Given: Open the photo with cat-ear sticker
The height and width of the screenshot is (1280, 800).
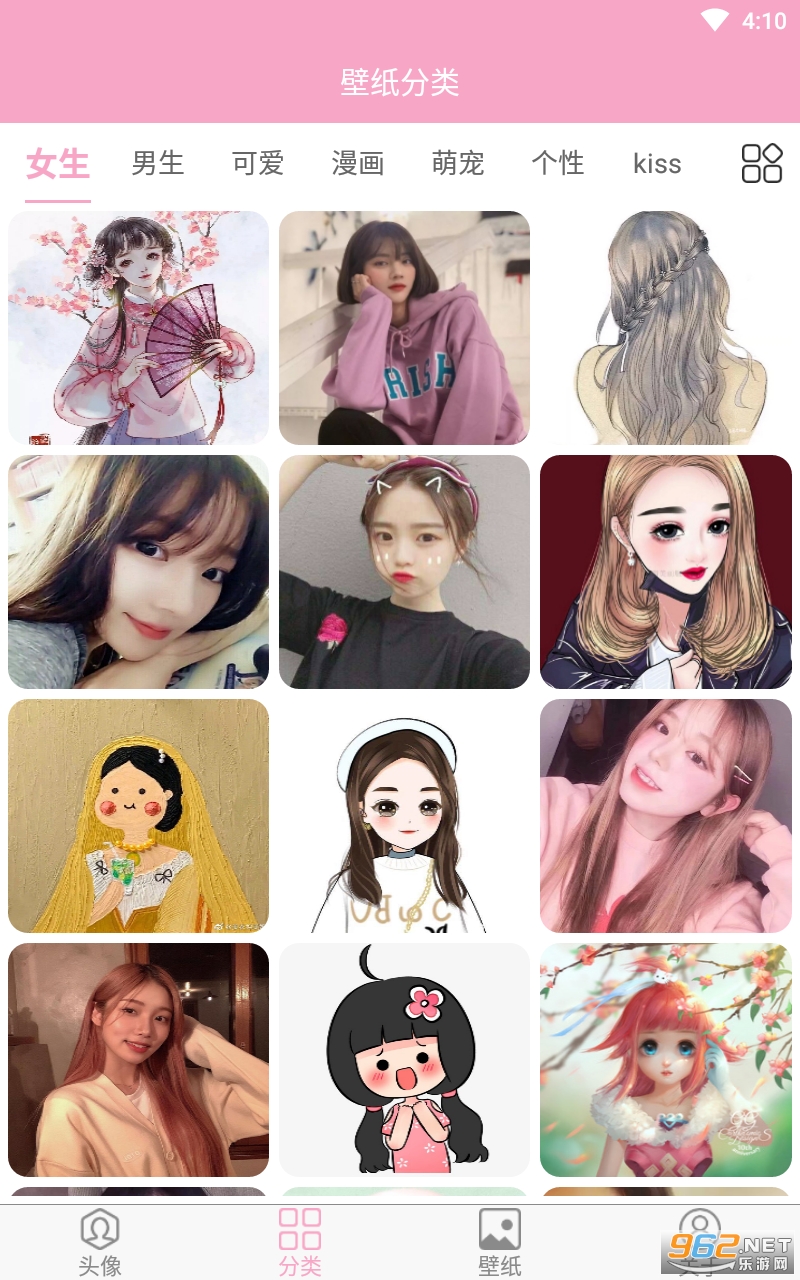Looking at the screenshot, I should point(404,572).
